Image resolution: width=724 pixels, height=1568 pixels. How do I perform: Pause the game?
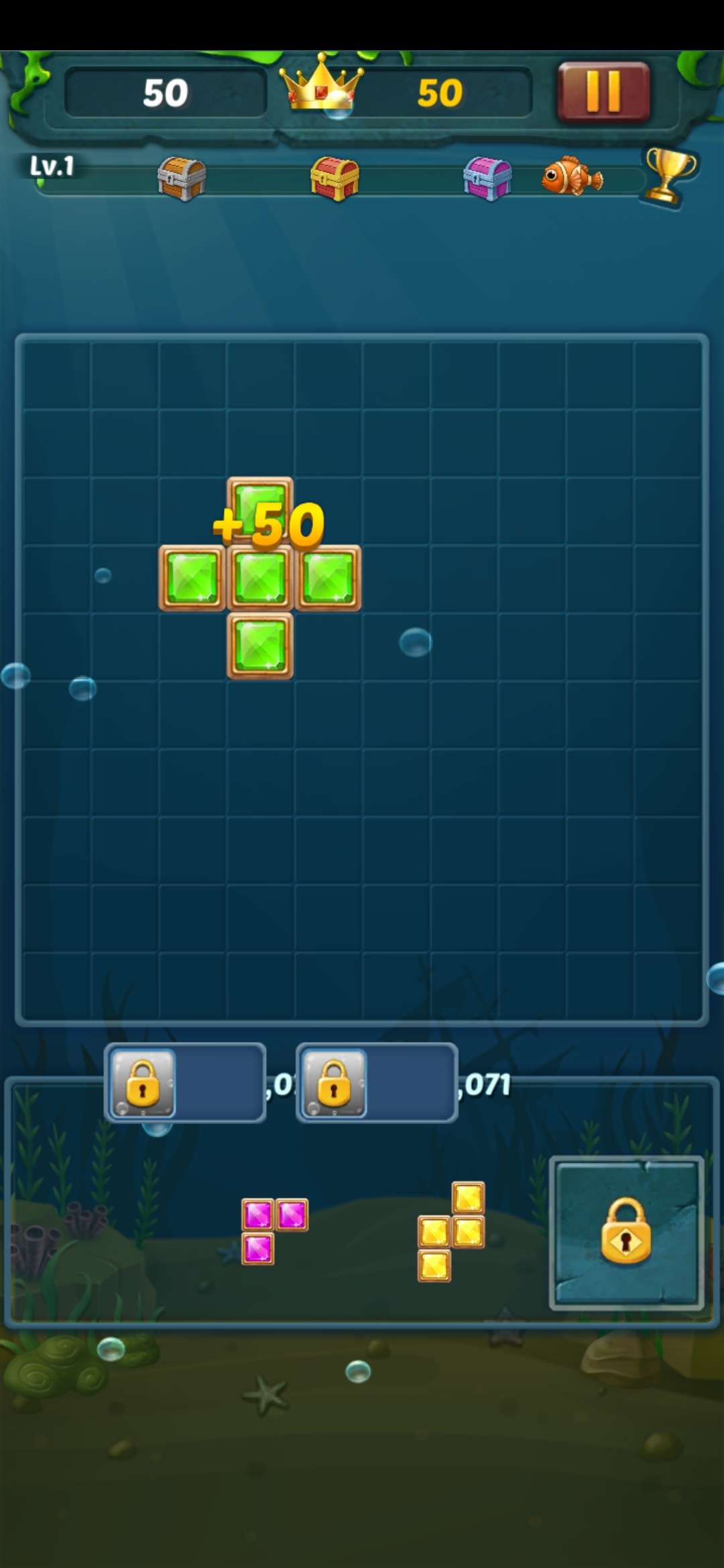[603, 92]
